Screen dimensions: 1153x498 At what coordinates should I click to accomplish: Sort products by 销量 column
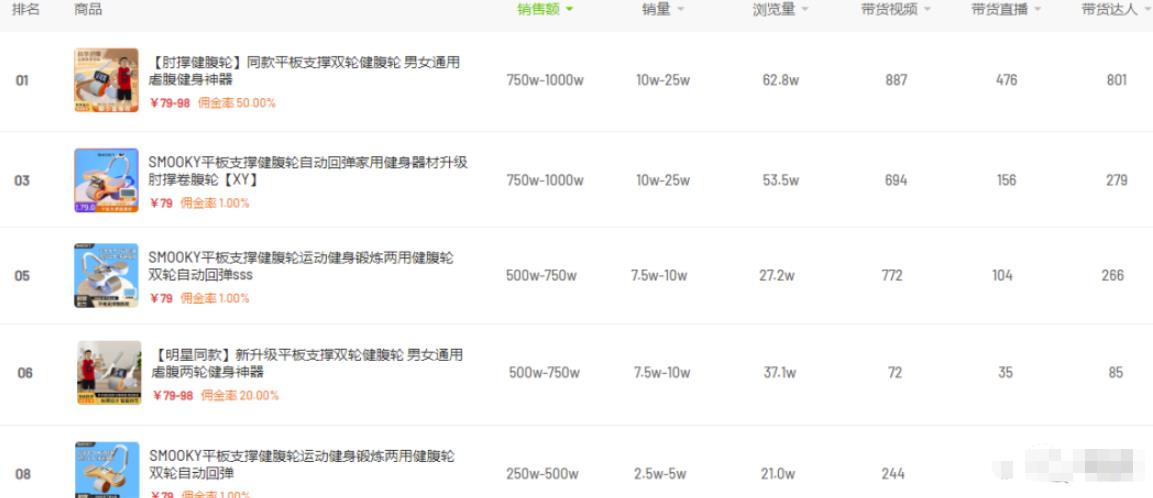point(663,9)
